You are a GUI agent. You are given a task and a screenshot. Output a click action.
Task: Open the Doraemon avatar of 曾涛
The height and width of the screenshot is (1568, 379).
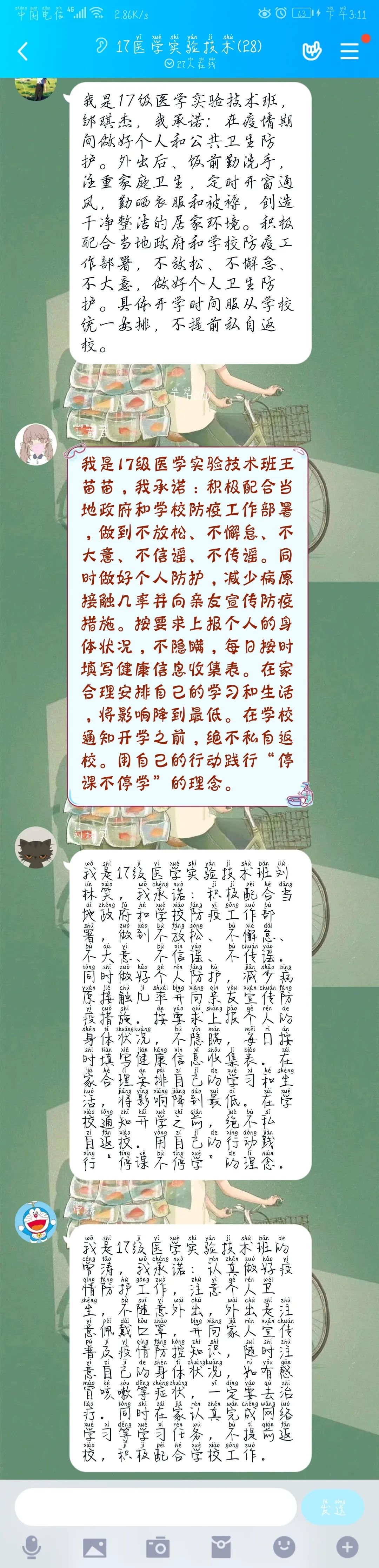35,1221
